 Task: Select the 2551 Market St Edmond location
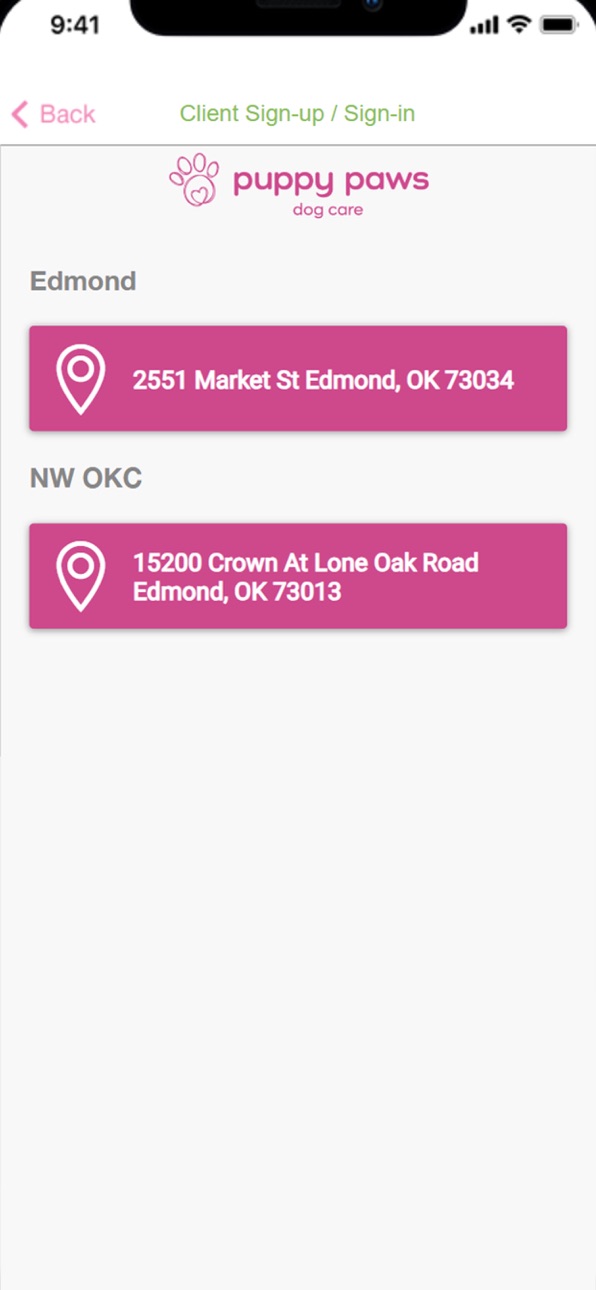(x=298, y=379)
